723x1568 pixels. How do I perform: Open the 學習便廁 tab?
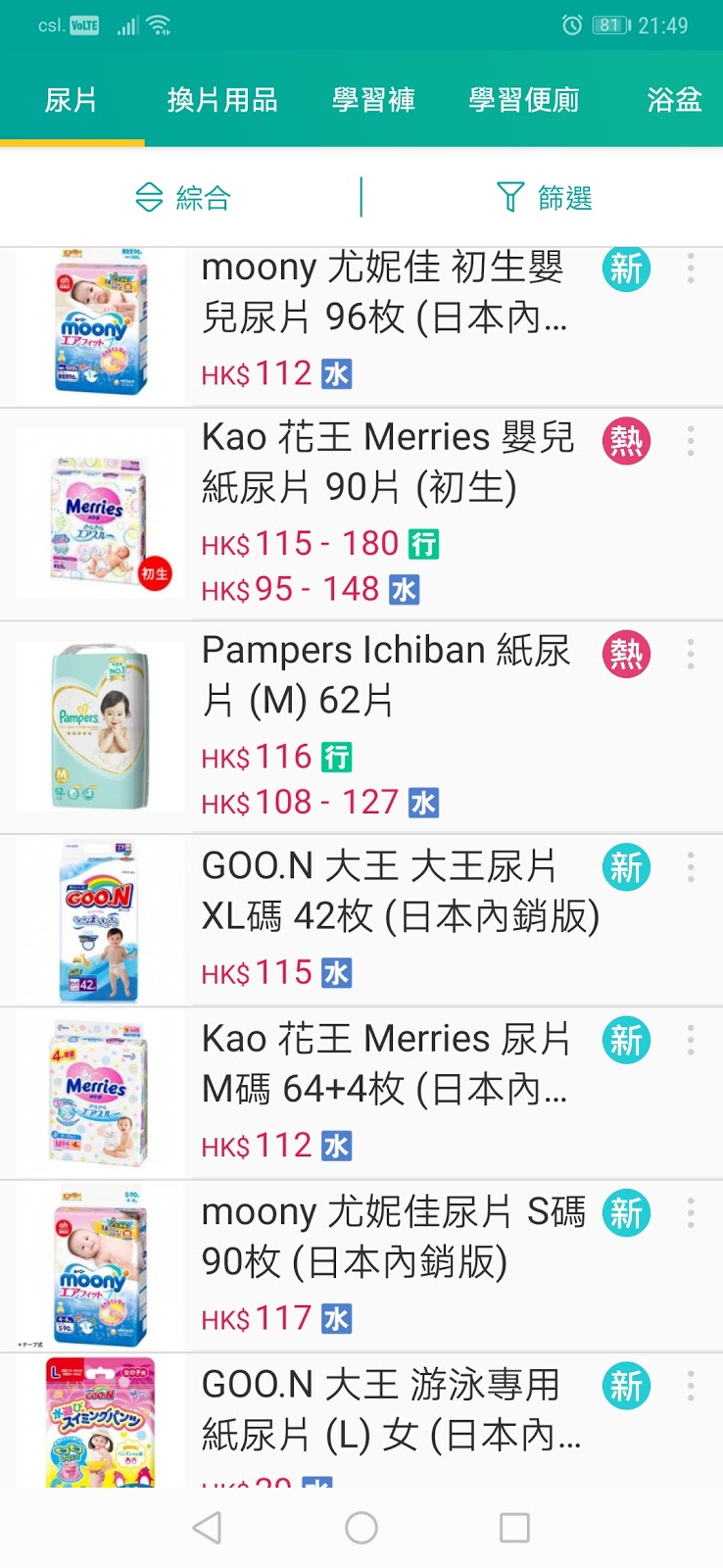pyautogui.click(x=523, y=100)
